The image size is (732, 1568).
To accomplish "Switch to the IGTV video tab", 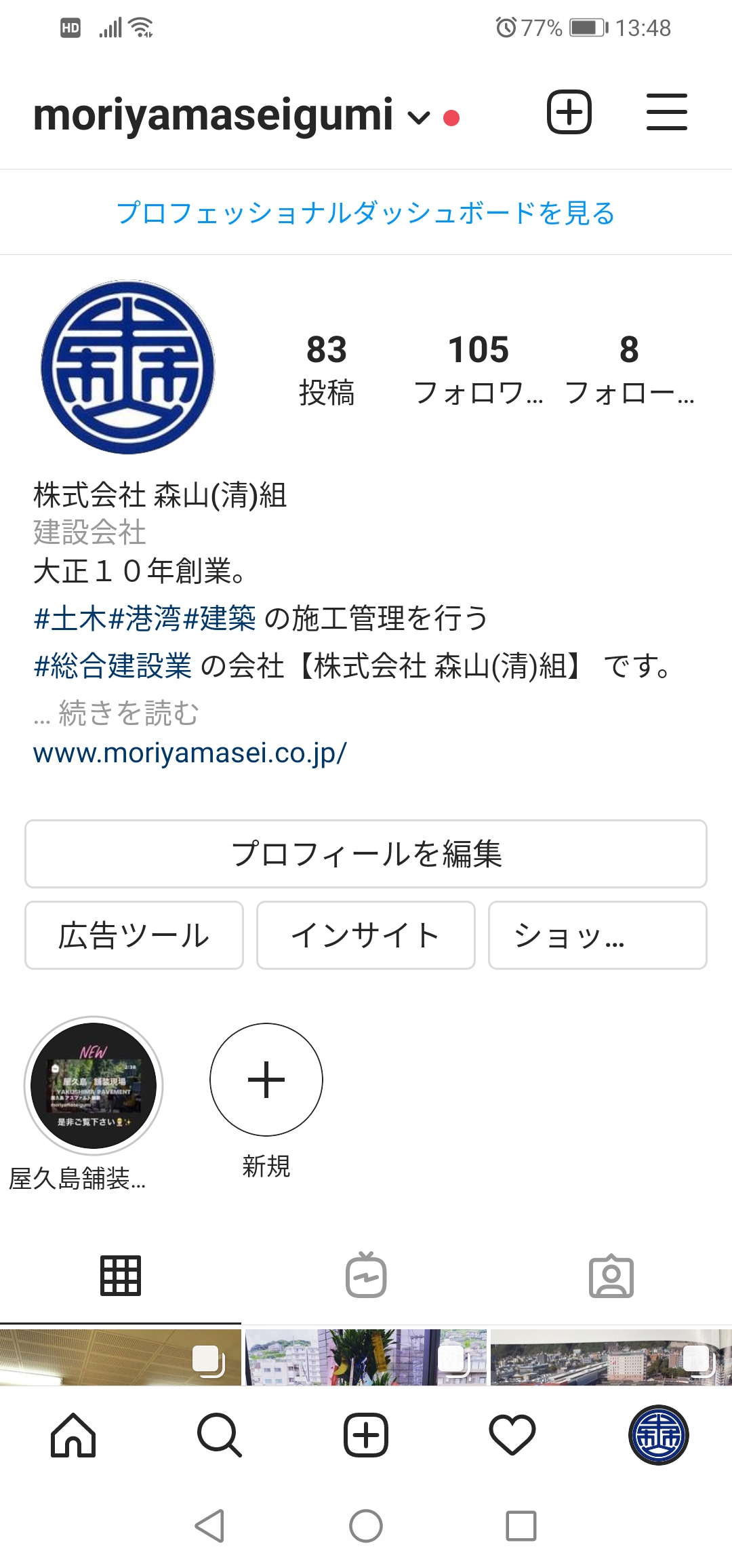I will click(x=366, y=1276).
